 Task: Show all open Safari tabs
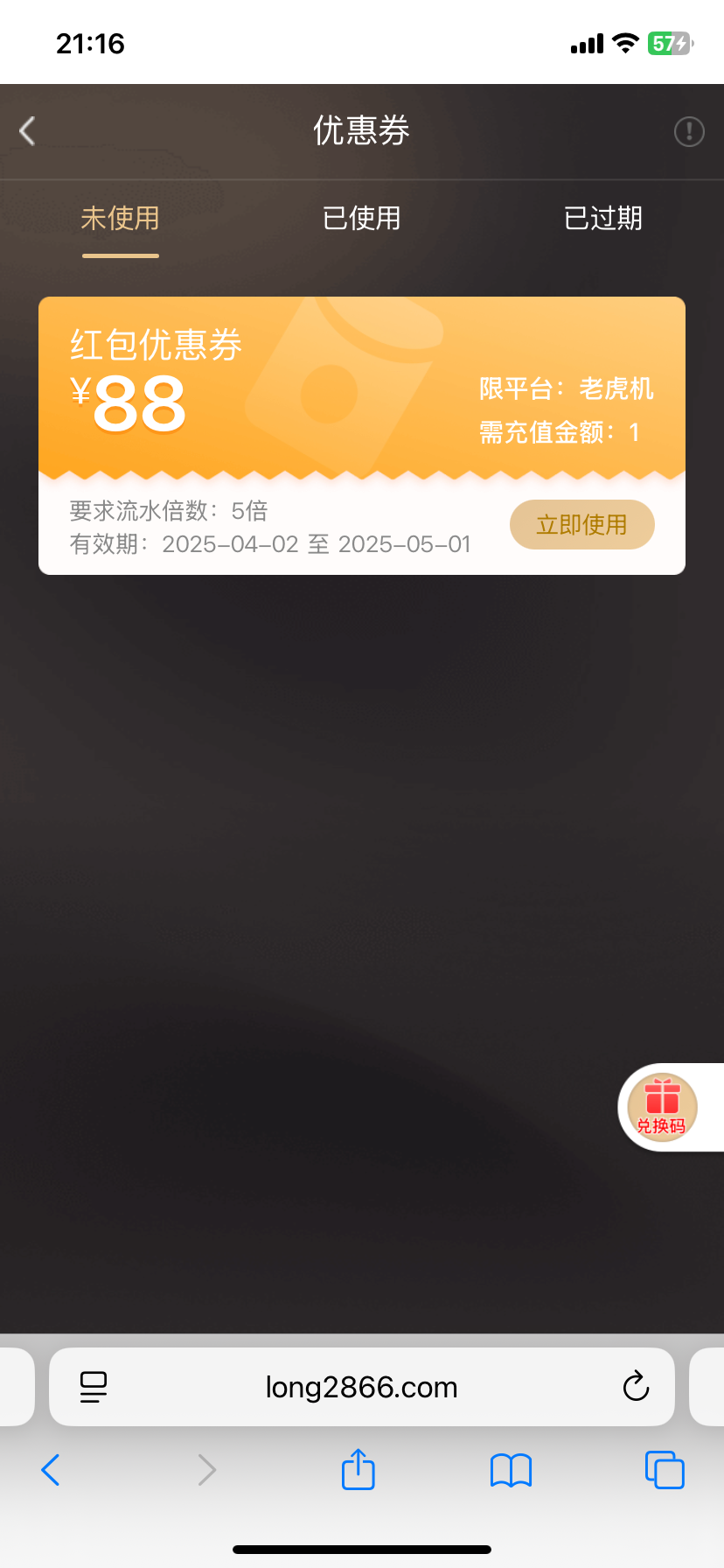(x=664, y=1470)
